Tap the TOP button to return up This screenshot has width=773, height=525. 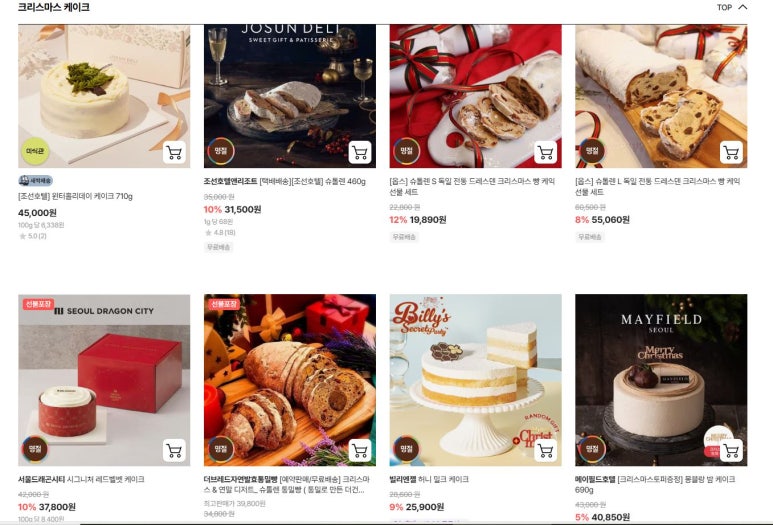[731, 7]
